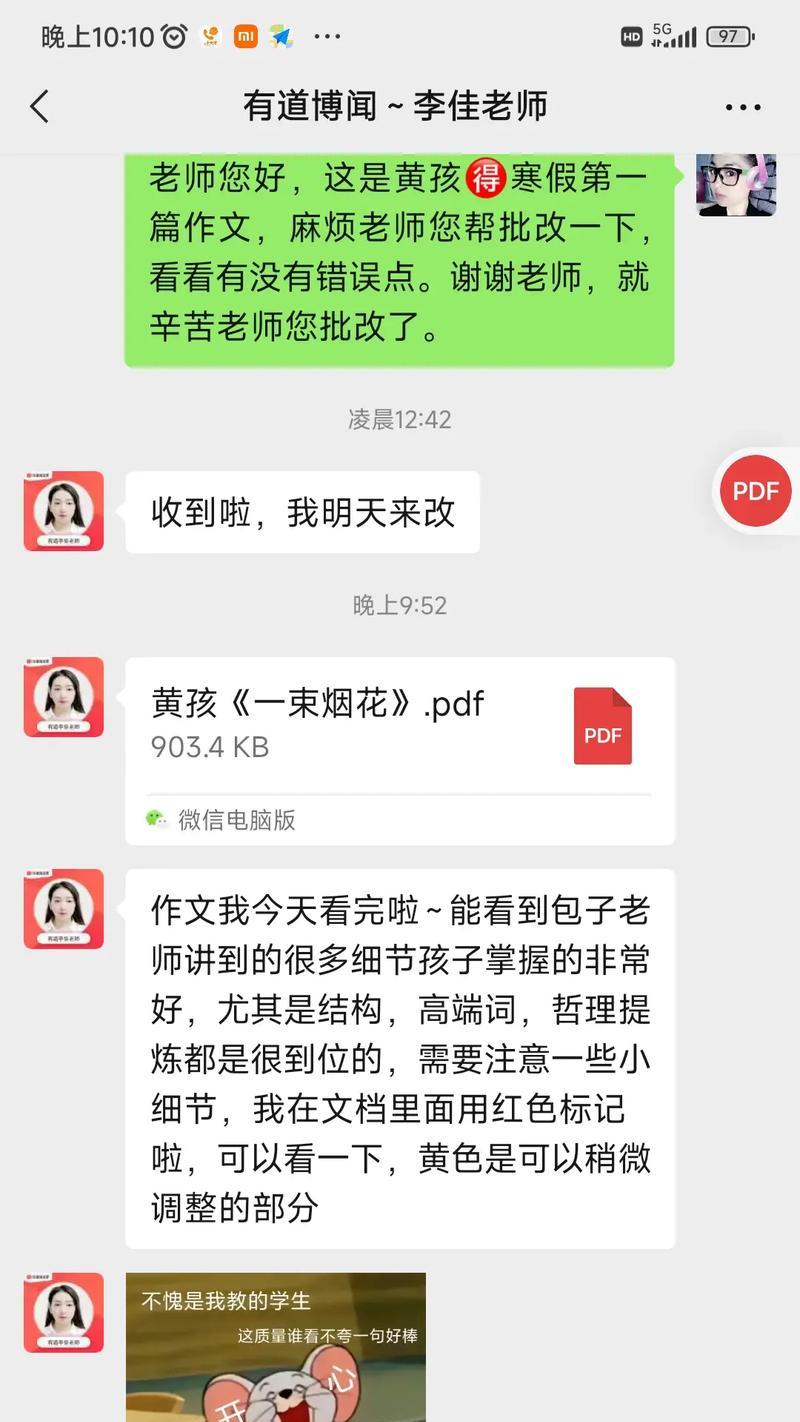Open the 黄孩《一束烟花》.pdf file
The height and width of the screenshot is (1422, 800).
400,751
